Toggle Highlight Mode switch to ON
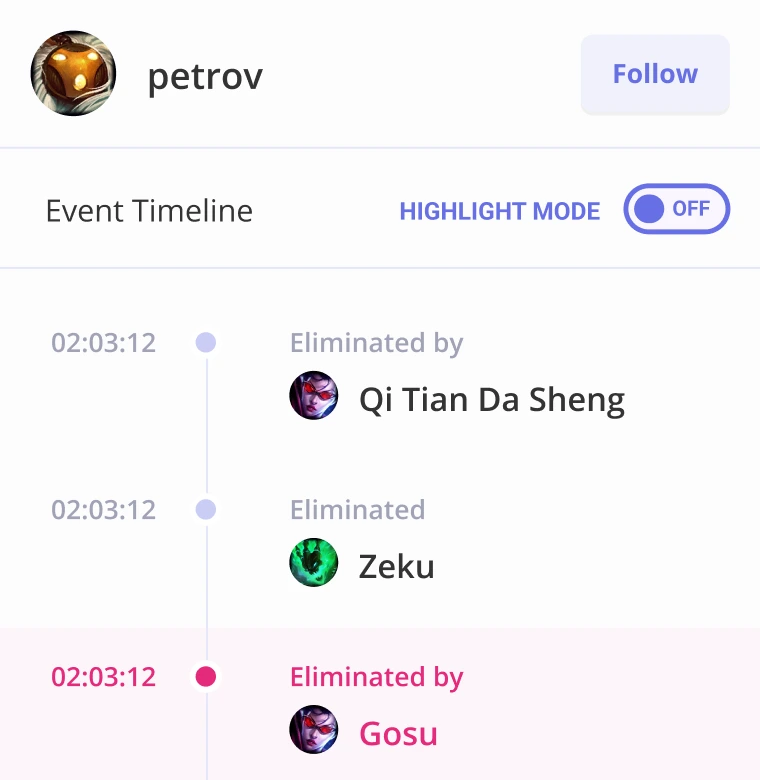Image resolution: width=760 pixels, height=780 pixels. (676, 208)
